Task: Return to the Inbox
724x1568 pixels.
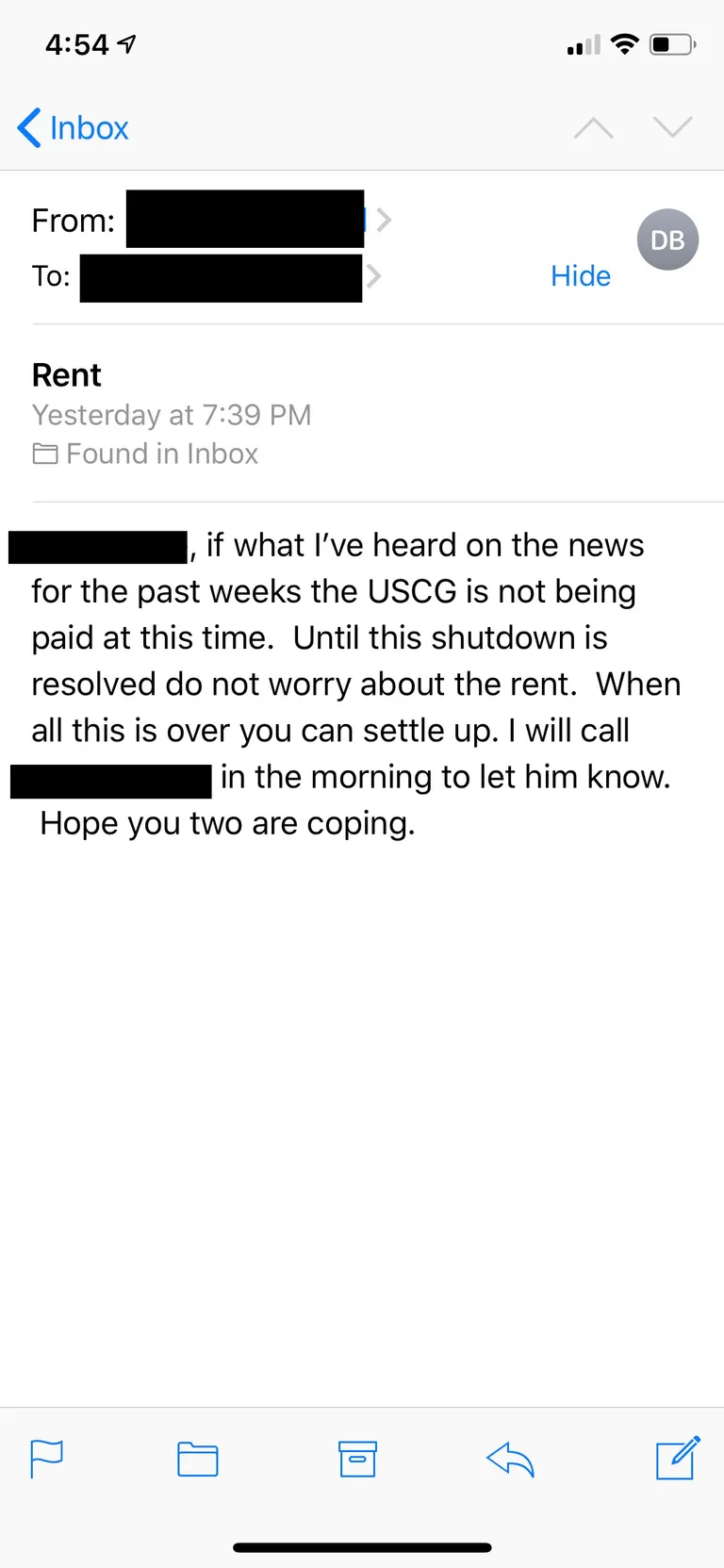Action: tap(72, 127)
